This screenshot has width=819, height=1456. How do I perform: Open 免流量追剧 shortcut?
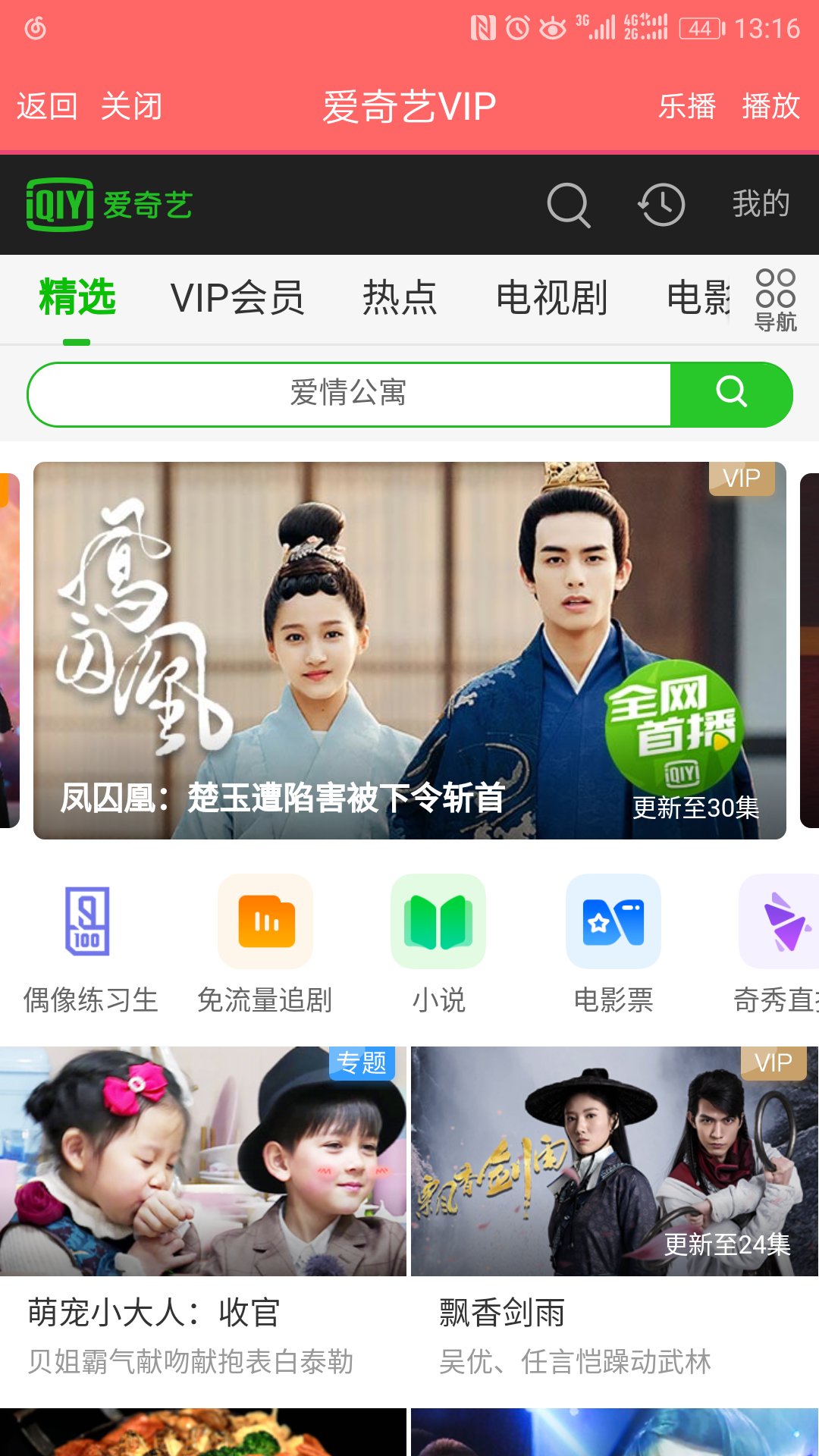click(x=265, y=944)
